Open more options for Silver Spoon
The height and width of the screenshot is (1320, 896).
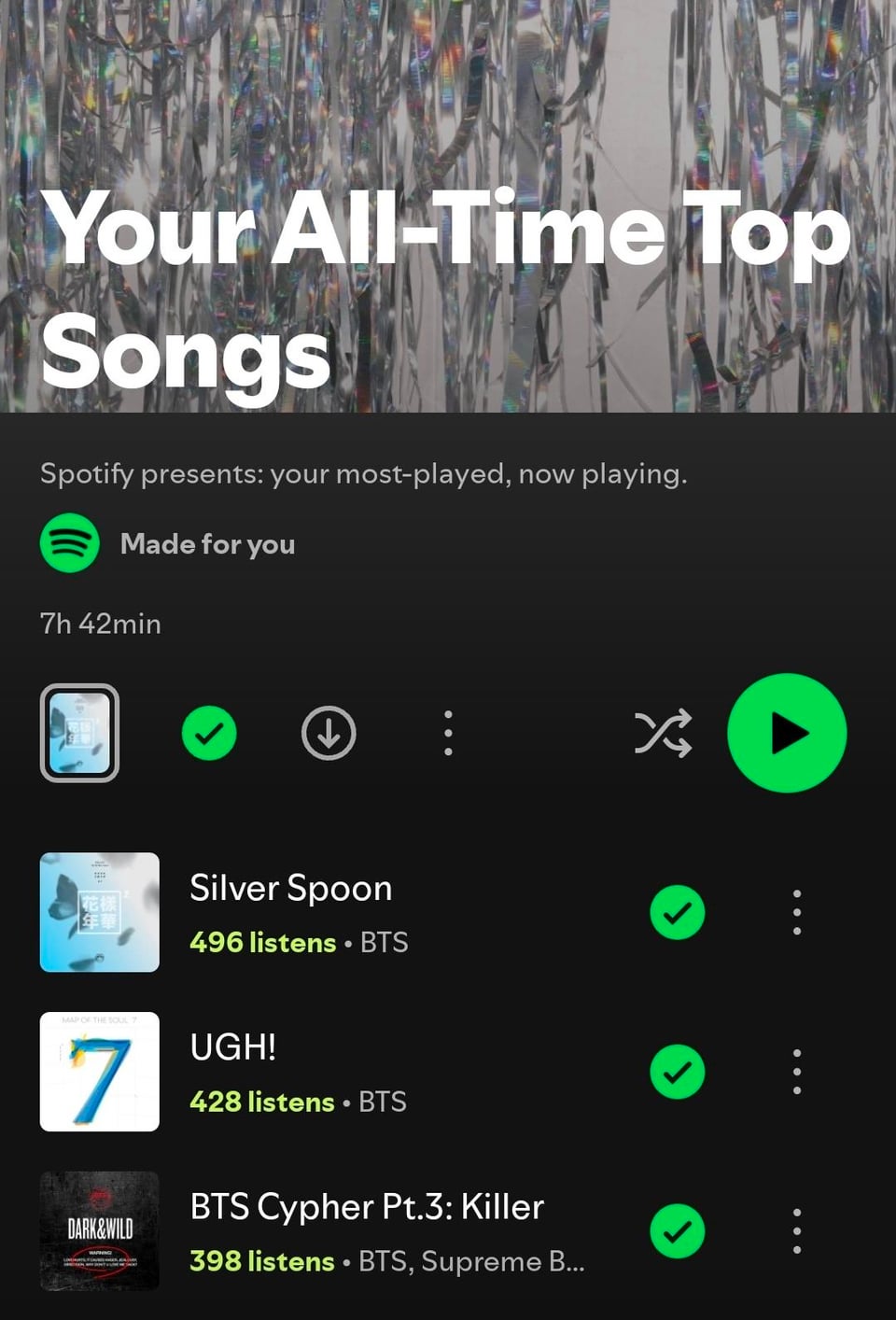(796, 912)
